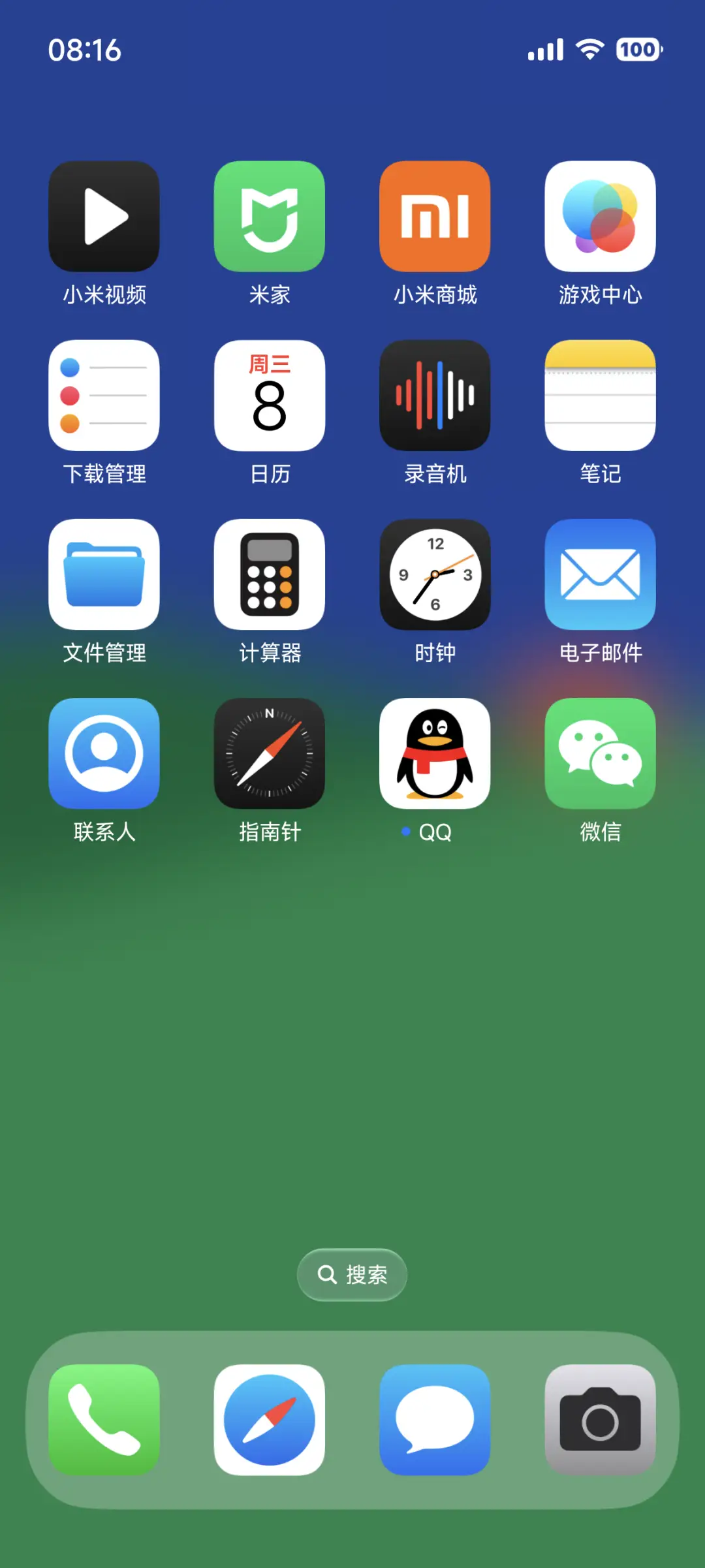Viewport: 705px width, 1568px height.
Task: Open the 小米视频 video app
Action: pyautogui.click(x=104, y=217)
